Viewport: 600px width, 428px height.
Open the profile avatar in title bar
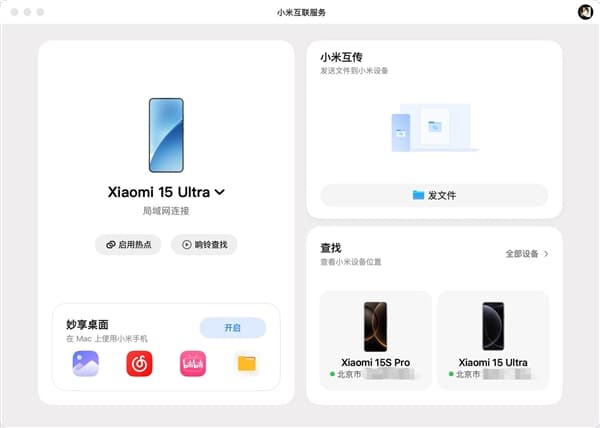click(x=585, y=12)
